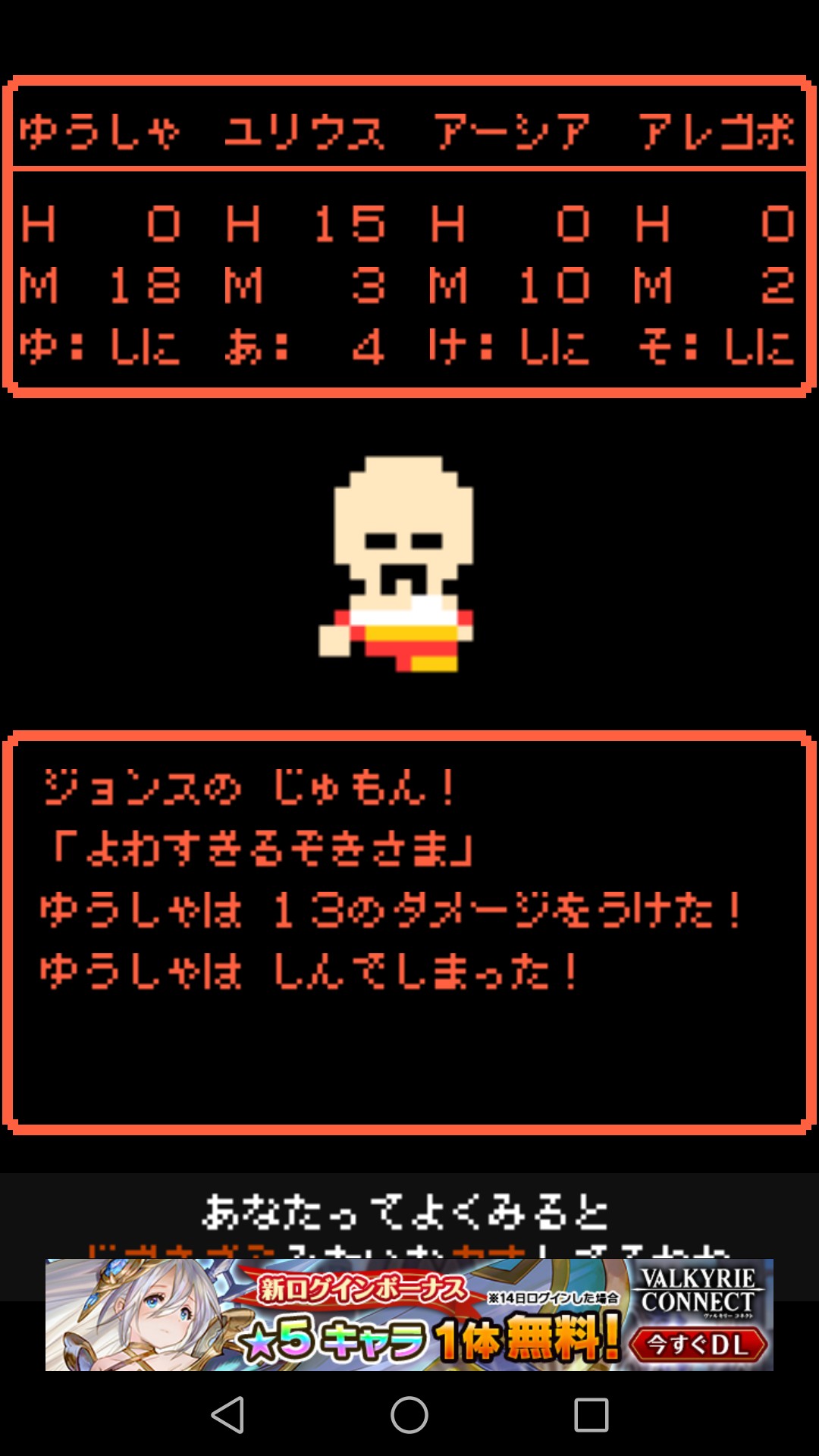Go back using the system back button

click(x=227, y=1415)
